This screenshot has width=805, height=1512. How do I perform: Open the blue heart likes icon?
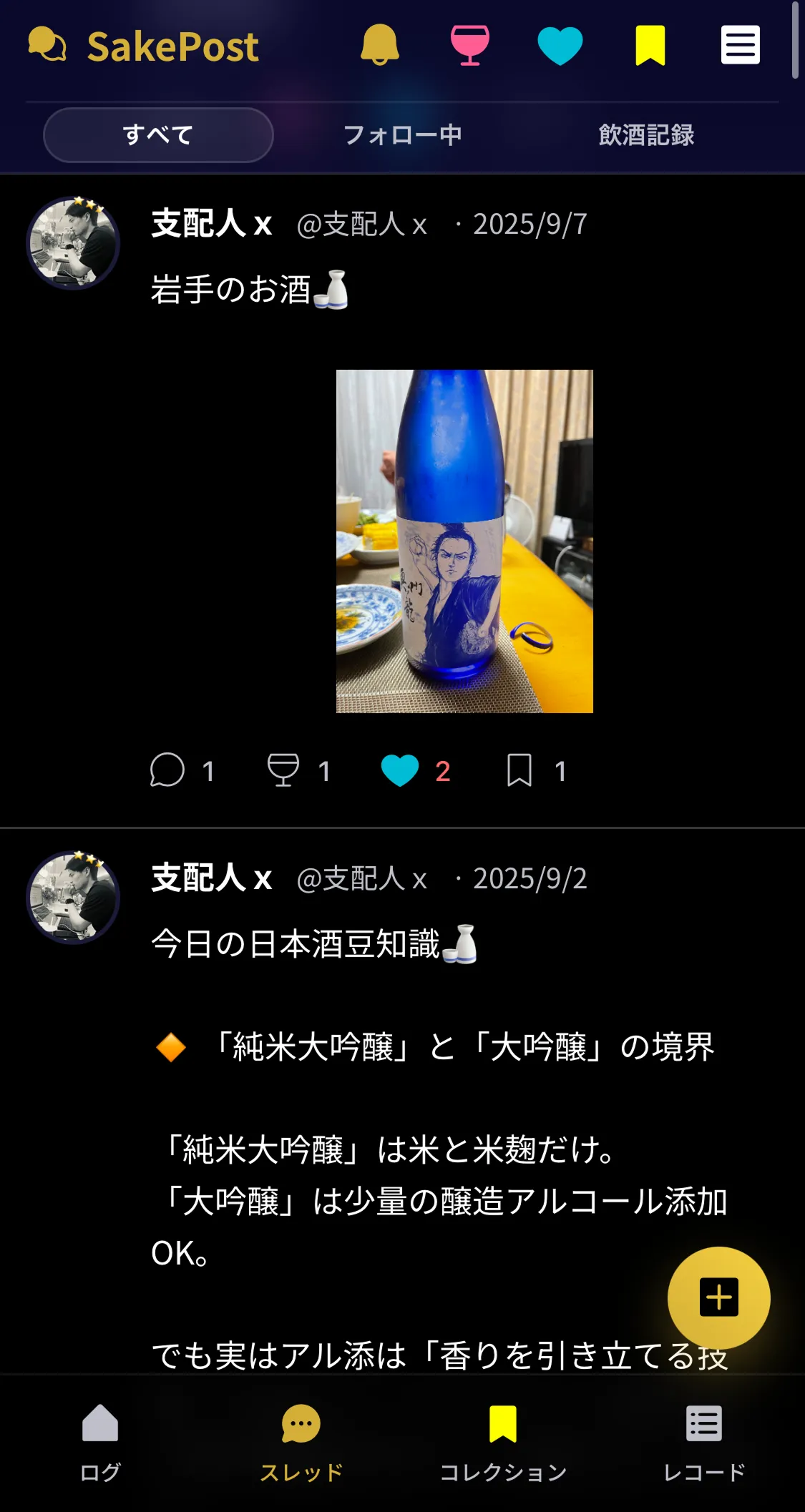560,45
